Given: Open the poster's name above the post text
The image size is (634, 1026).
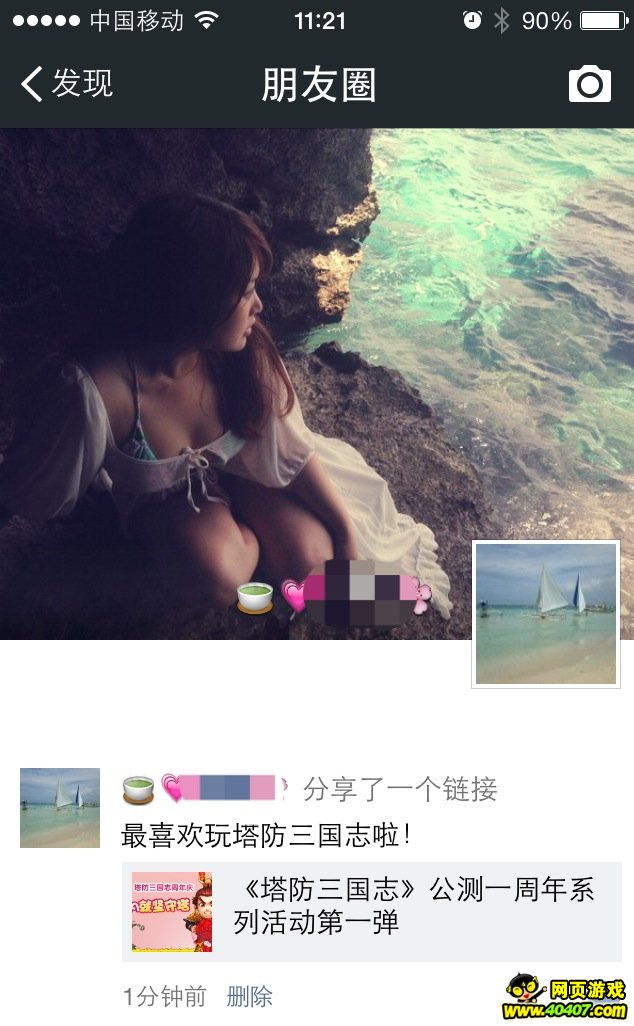Looking at the screenshot, I should (205, 789).
